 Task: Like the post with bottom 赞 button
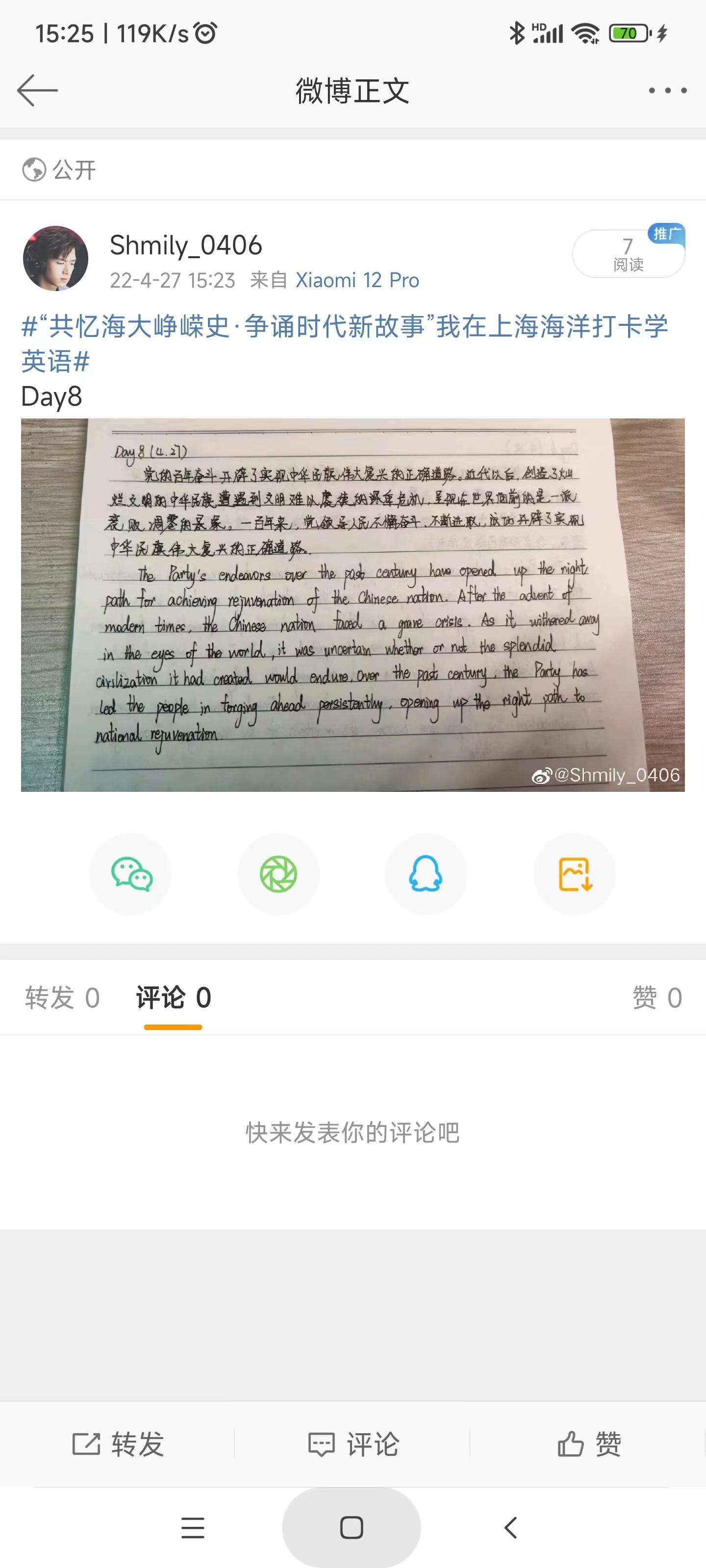tap(588, 1444)
